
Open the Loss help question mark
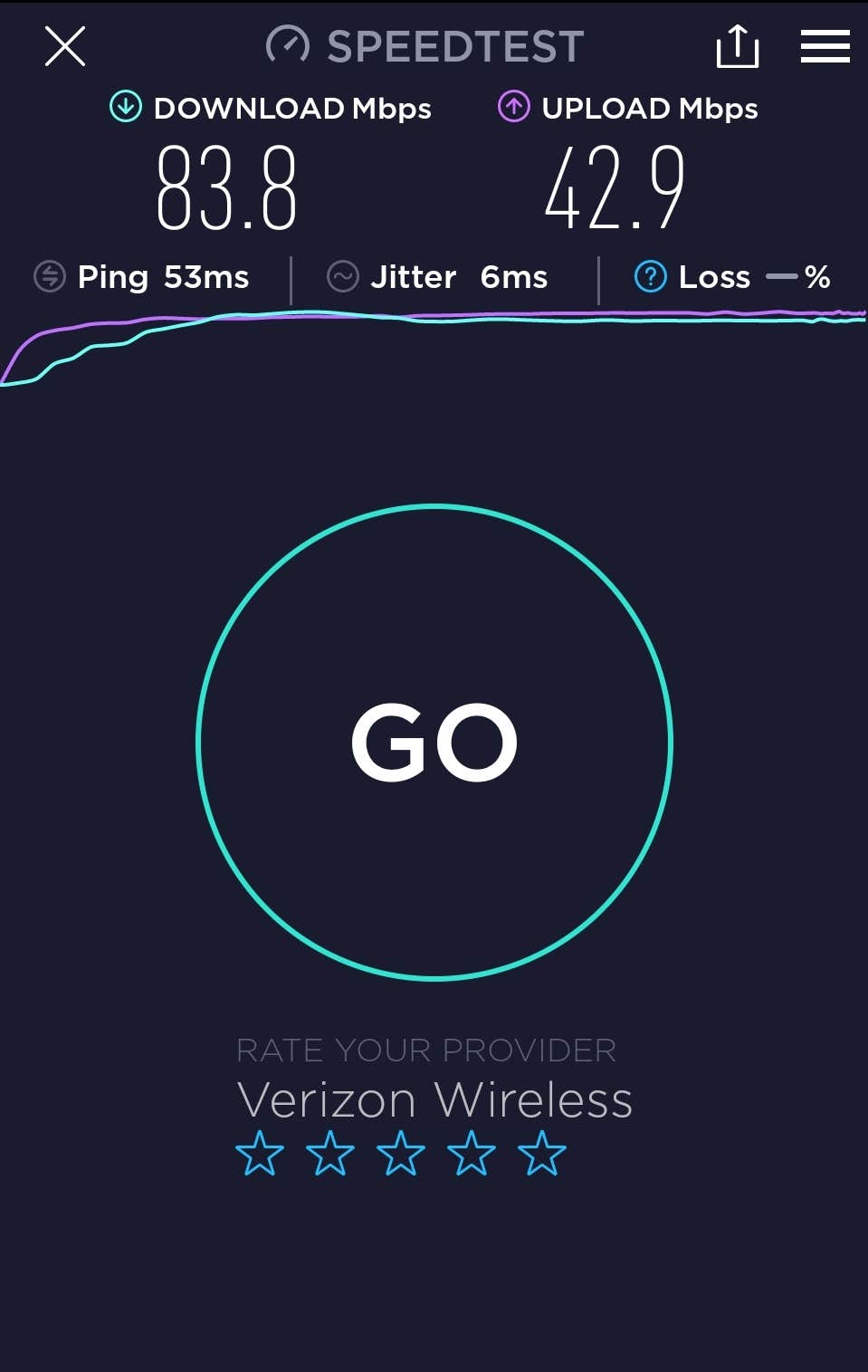650,277
